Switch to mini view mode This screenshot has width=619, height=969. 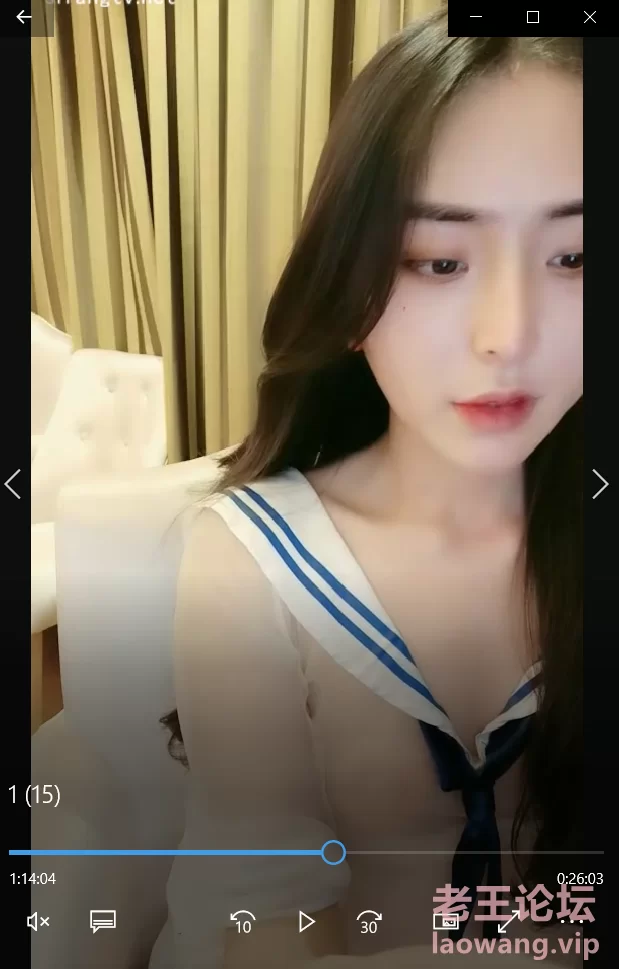444,921
